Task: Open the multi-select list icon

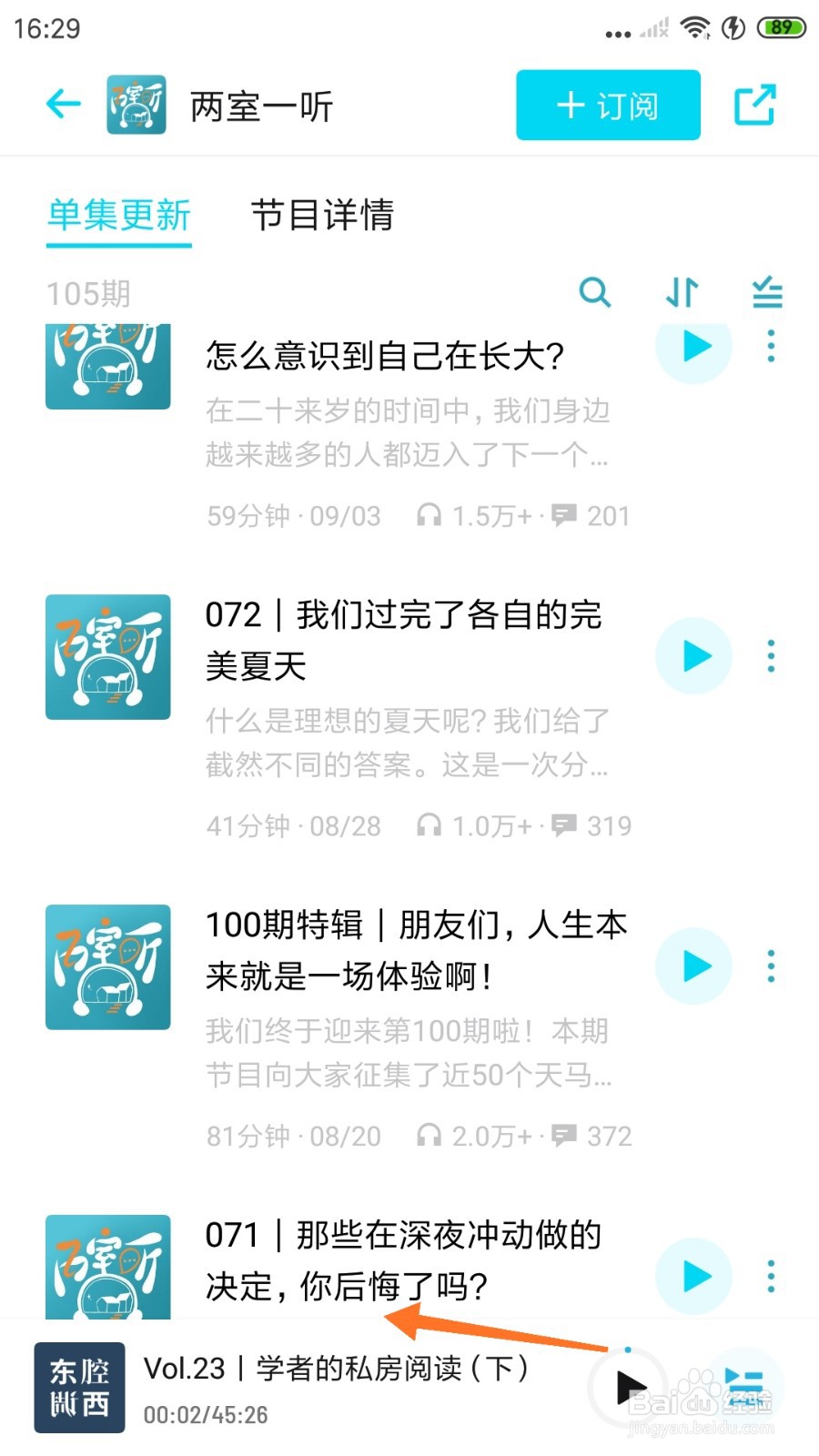Action: [x=767, y=293]
